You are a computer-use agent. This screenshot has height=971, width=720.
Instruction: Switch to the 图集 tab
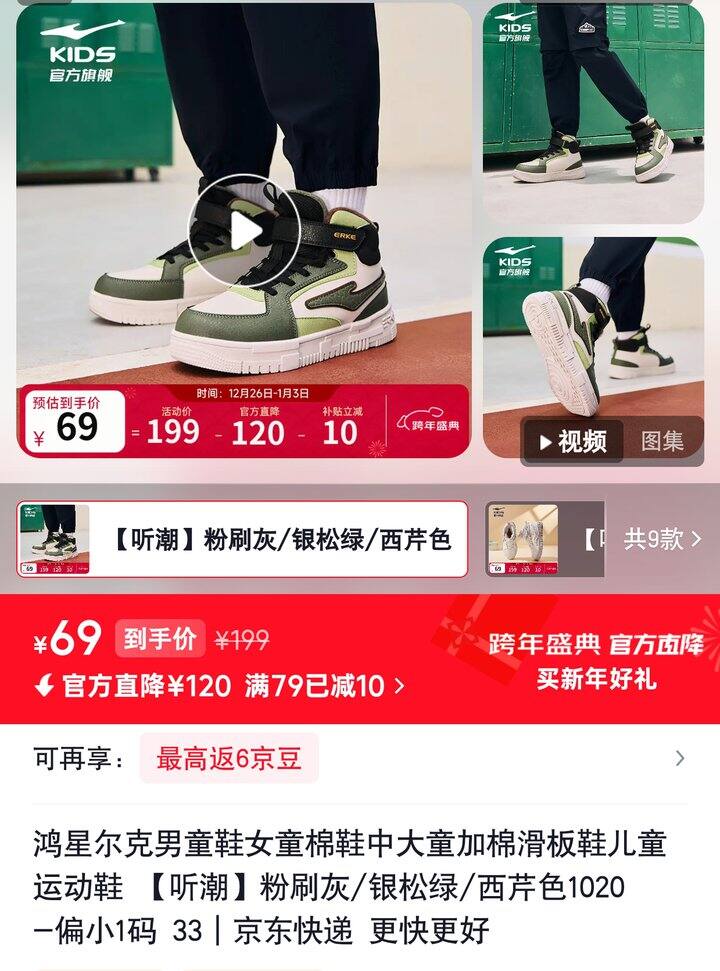[662, 441]
